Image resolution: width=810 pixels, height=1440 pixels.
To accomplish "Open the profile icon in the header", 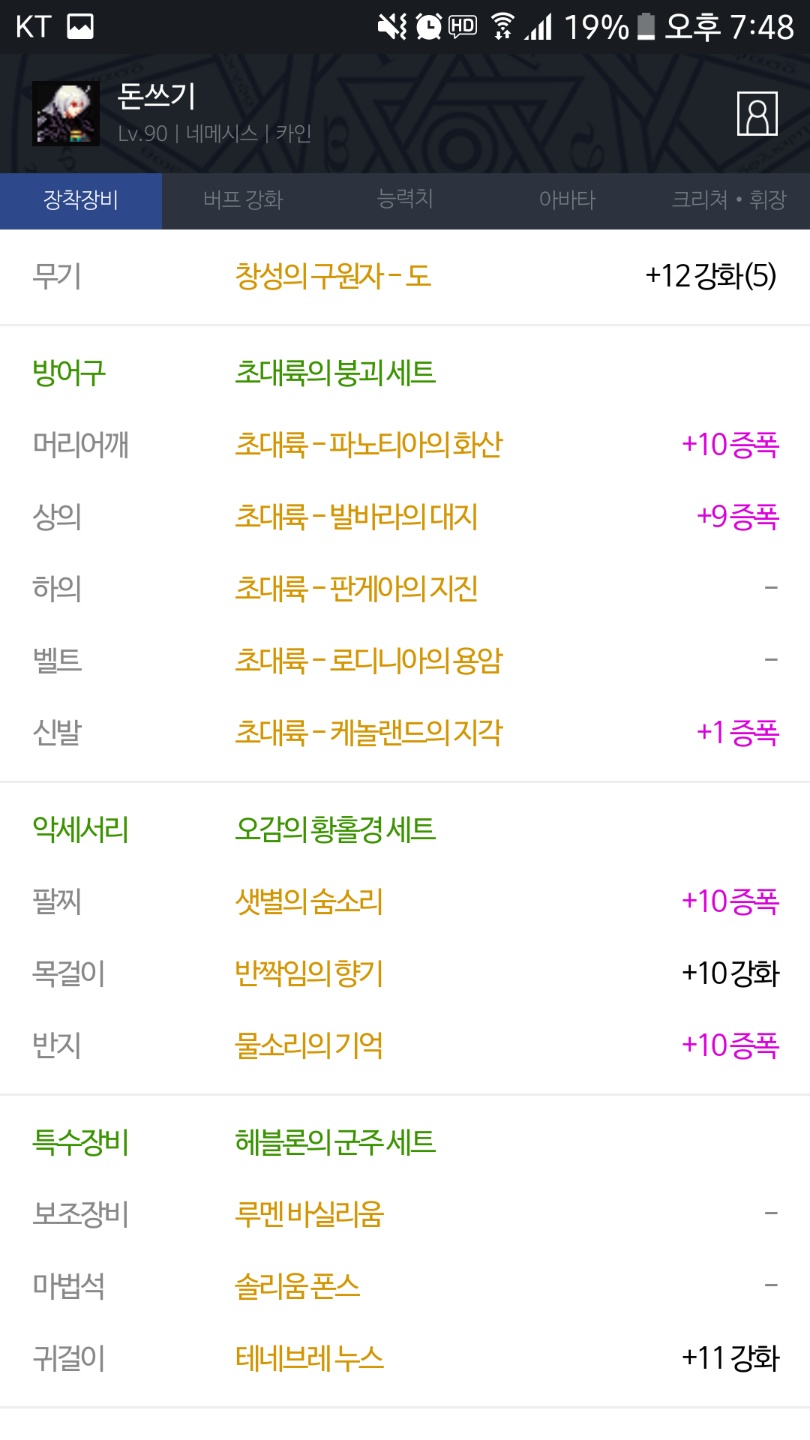I will 757,113.
